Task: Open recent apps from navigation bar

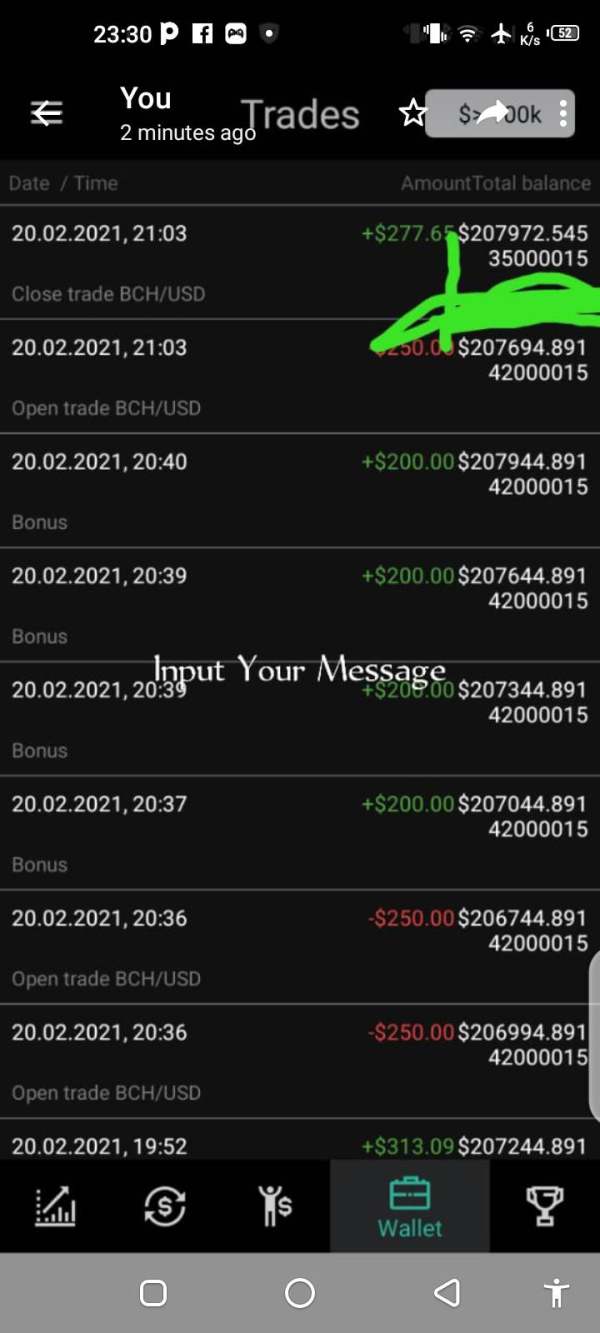Action: pos(153,1293)
